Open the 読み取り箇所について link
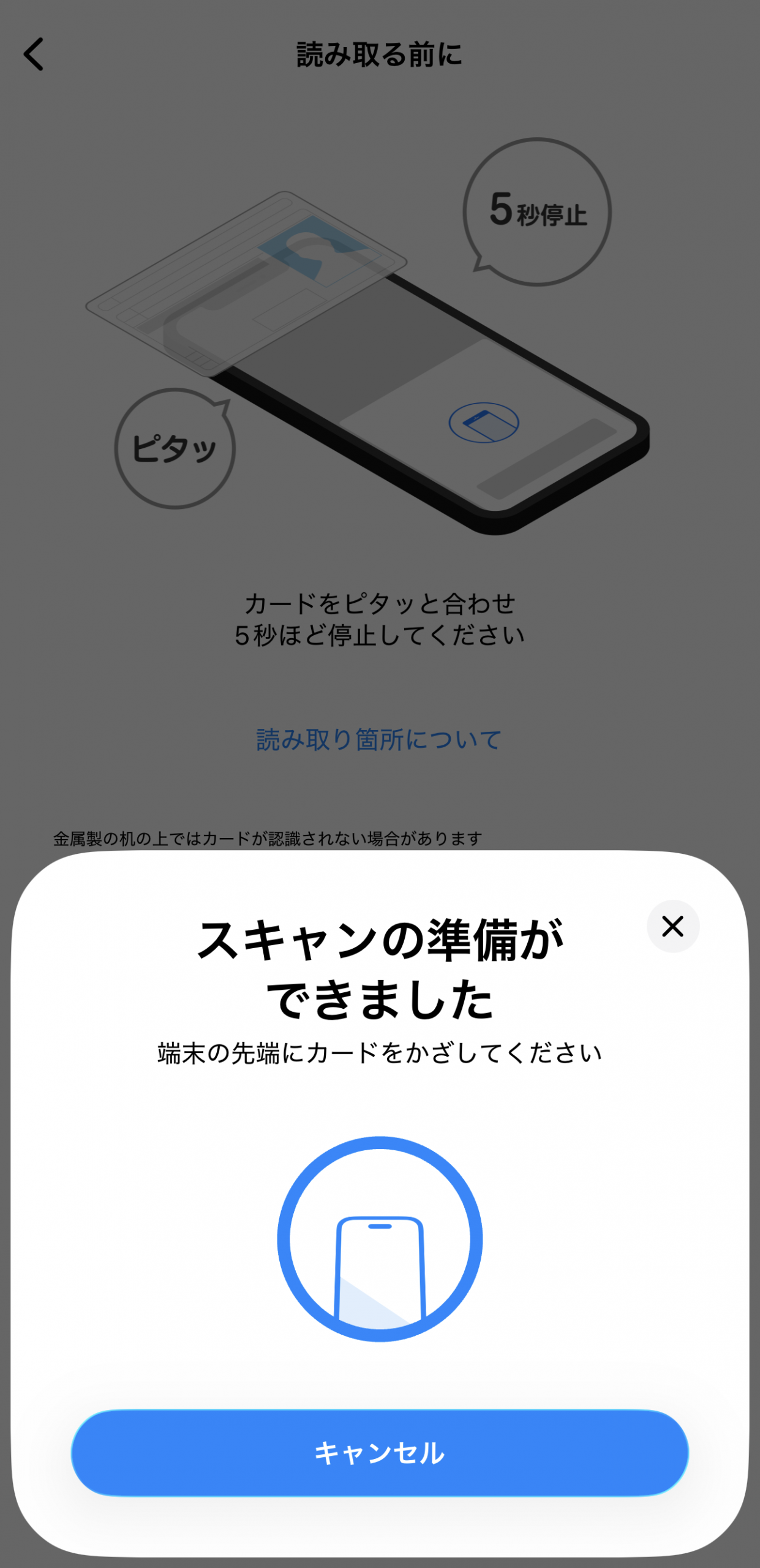This screenshot has width=760, height=1568. [379, 740]
